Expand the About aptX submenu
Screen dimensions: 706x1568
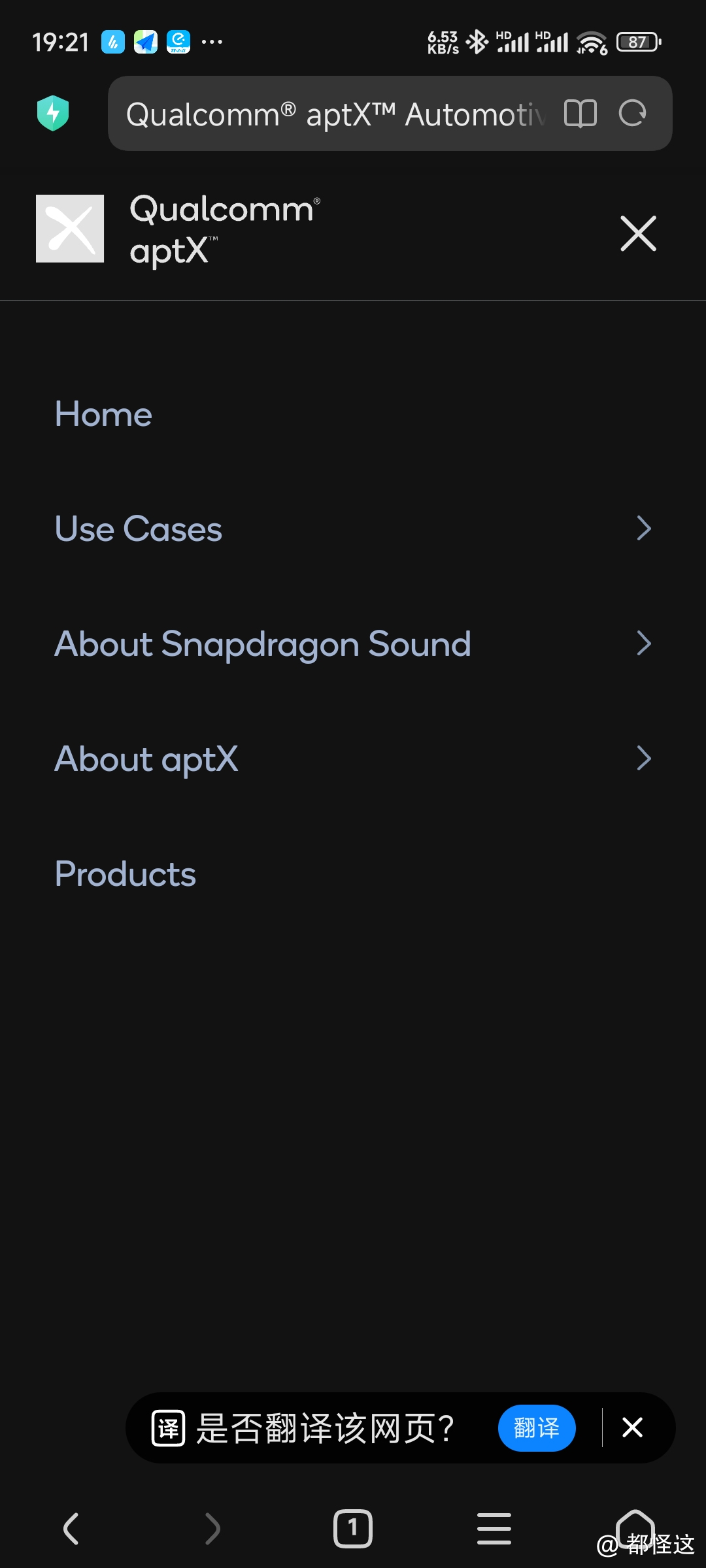643,759
